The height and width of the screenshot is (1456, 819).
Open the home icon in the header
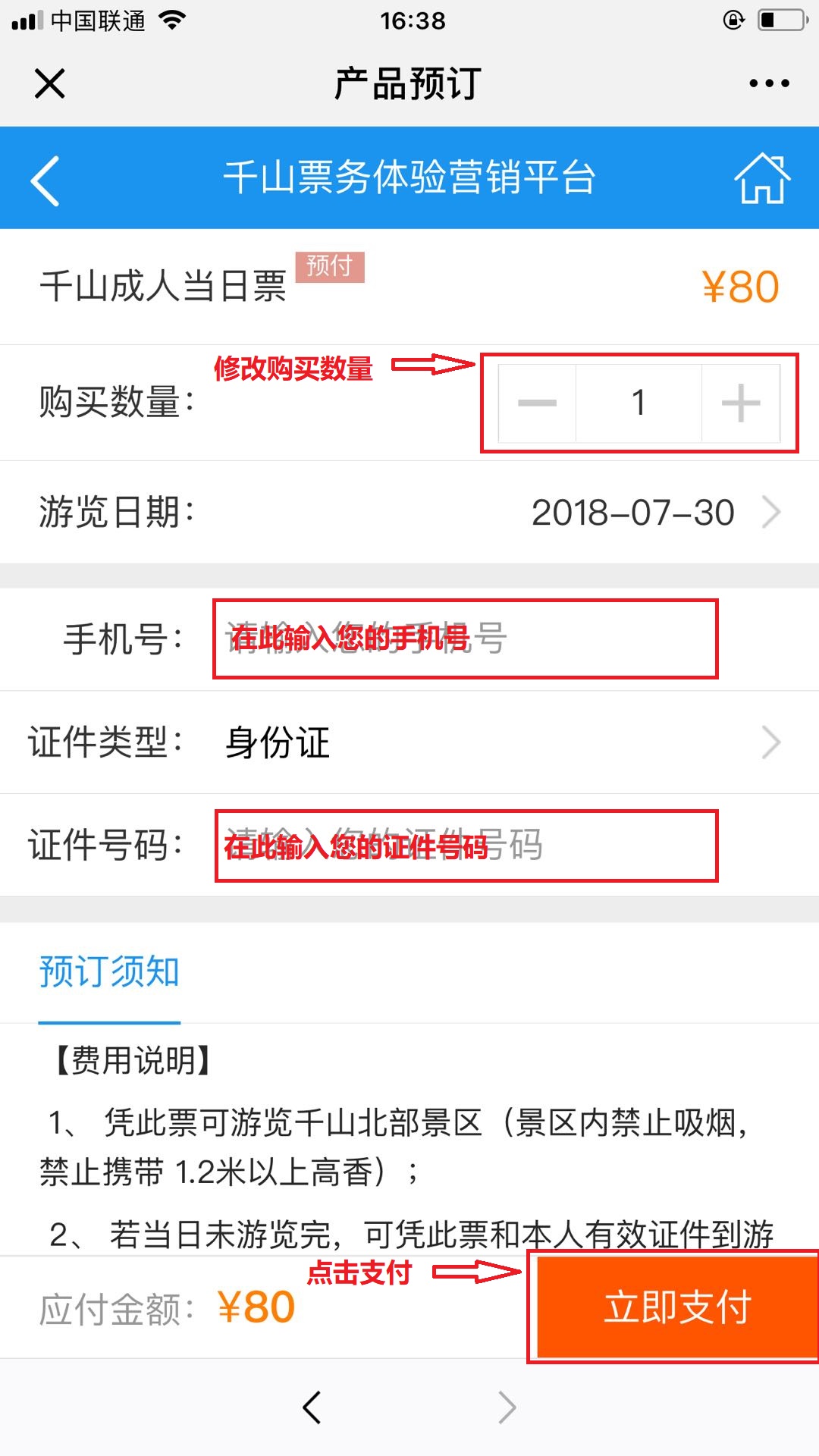[762, 179]
